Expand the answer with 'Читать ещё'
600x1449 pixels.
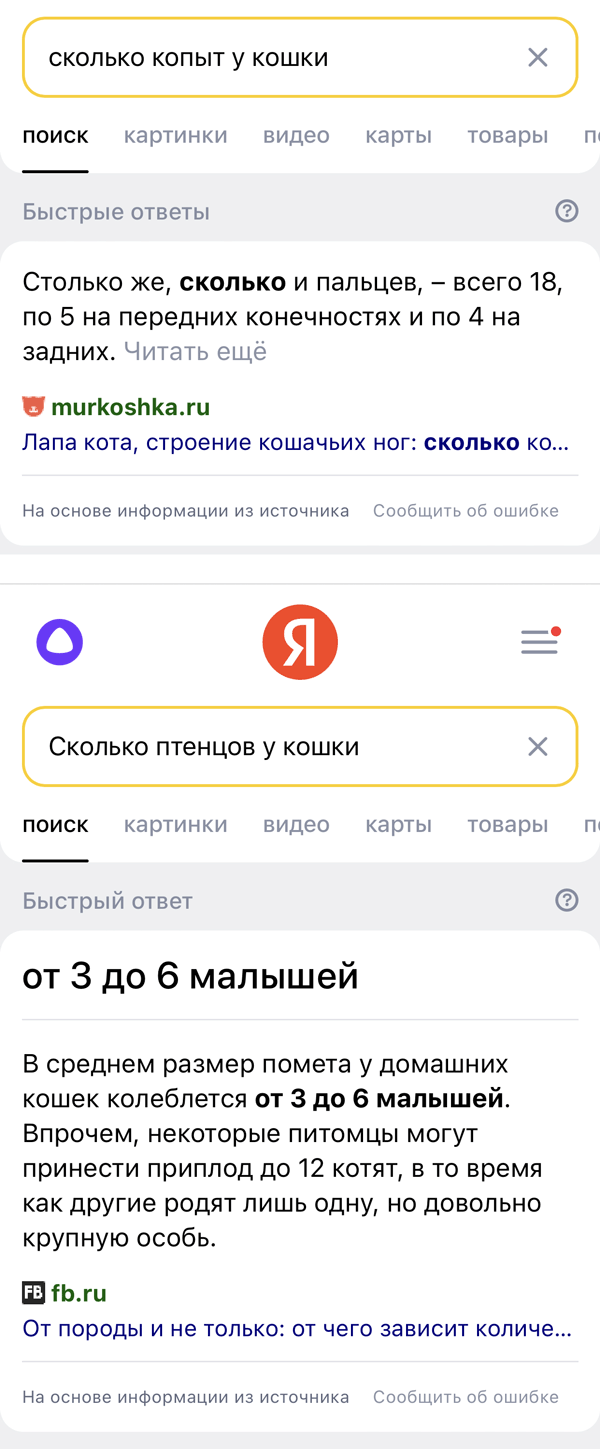tap(195, 352)
